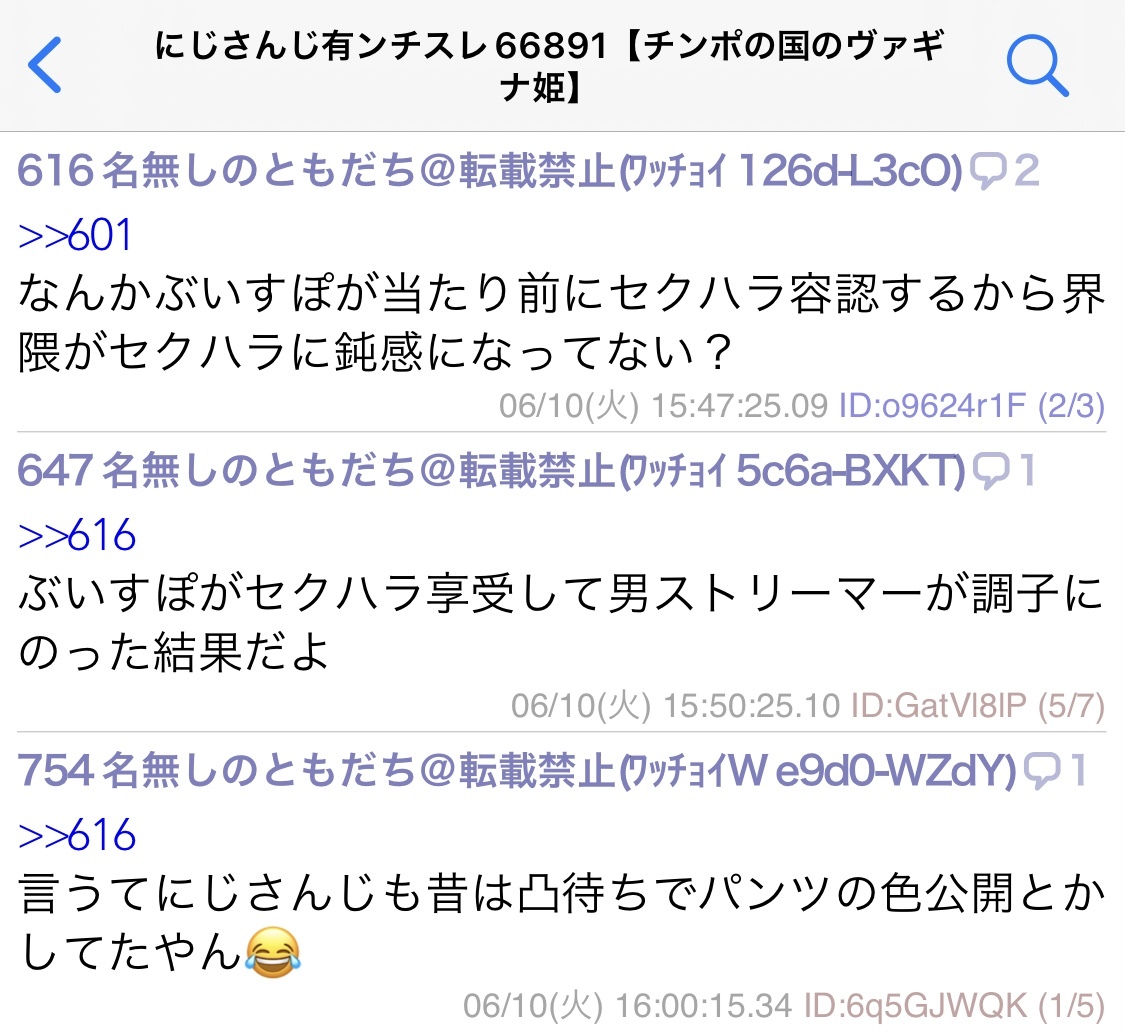View the 2 replies to post 616

click(1005, 173)
